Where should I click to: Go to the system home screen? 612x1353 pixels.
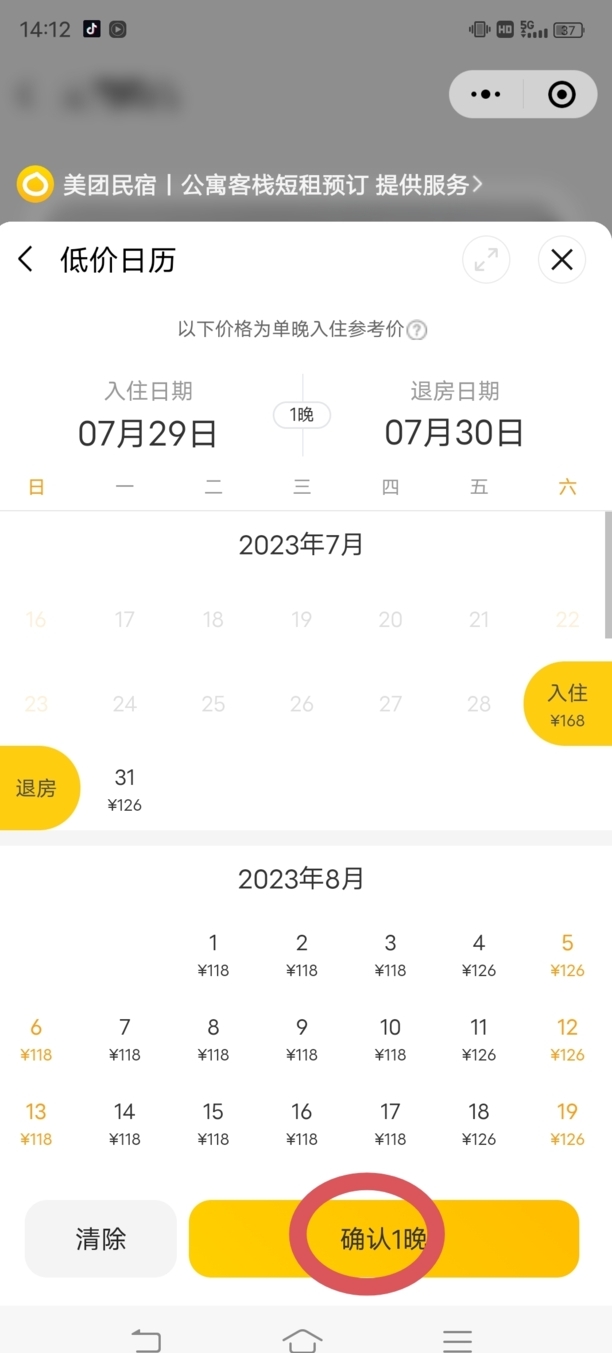point(303,1339)
